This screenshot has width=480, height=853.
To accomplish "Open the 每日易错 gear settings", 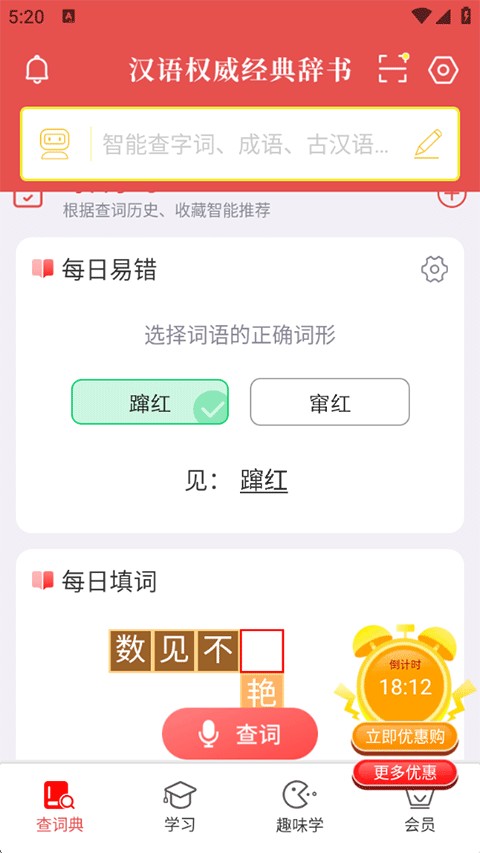I will [434, 269].
